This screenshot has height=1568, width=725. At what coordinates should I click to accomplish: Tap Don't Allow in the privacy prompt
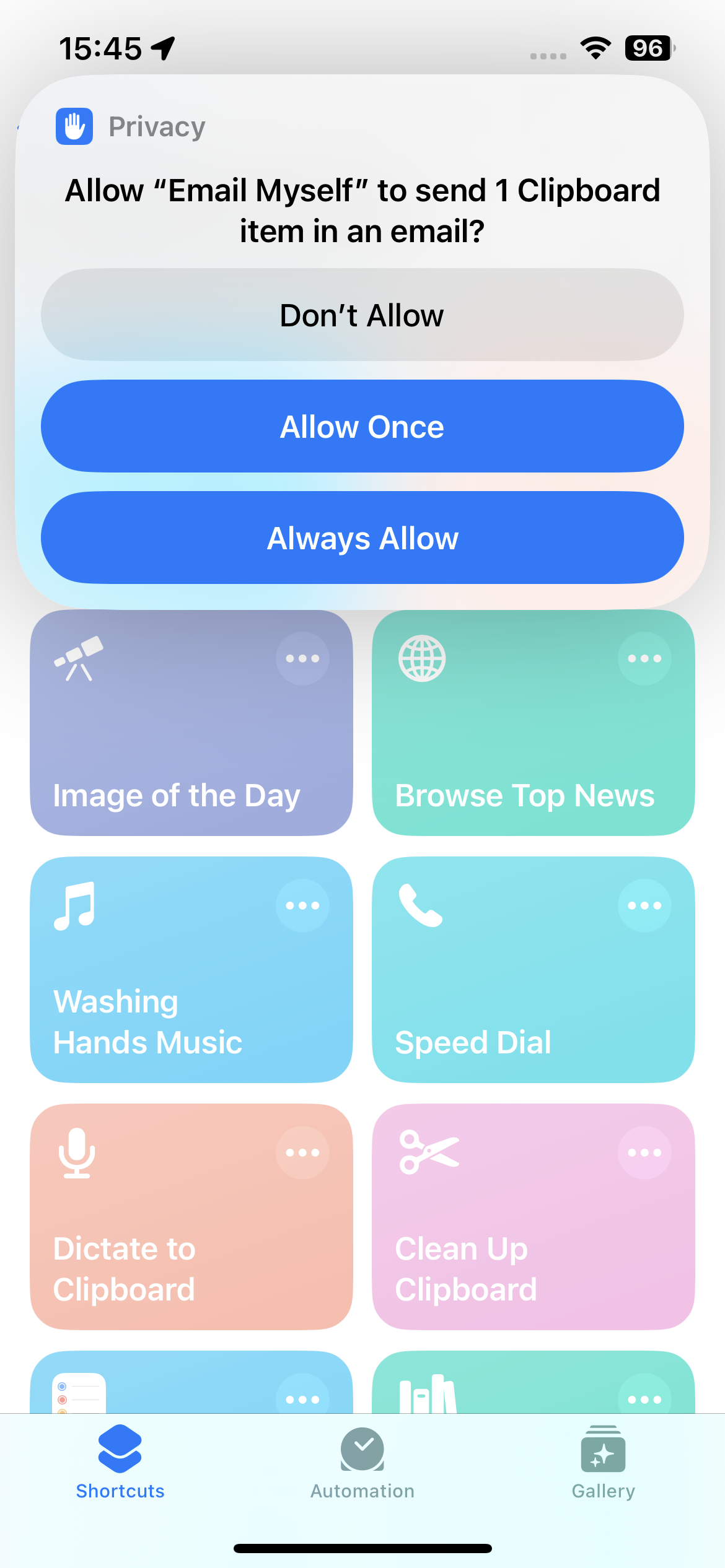(x=362, y=315)
